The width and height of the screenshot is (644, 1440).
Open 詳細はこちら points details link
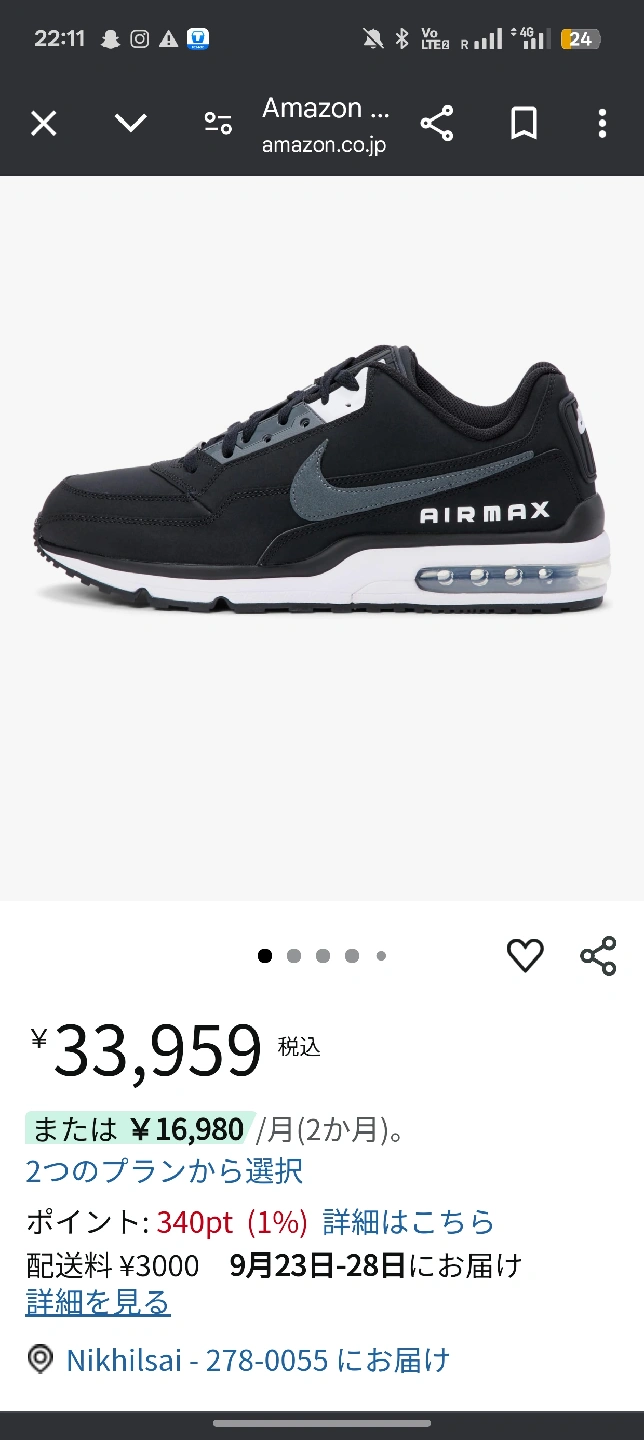[408, 1222]
